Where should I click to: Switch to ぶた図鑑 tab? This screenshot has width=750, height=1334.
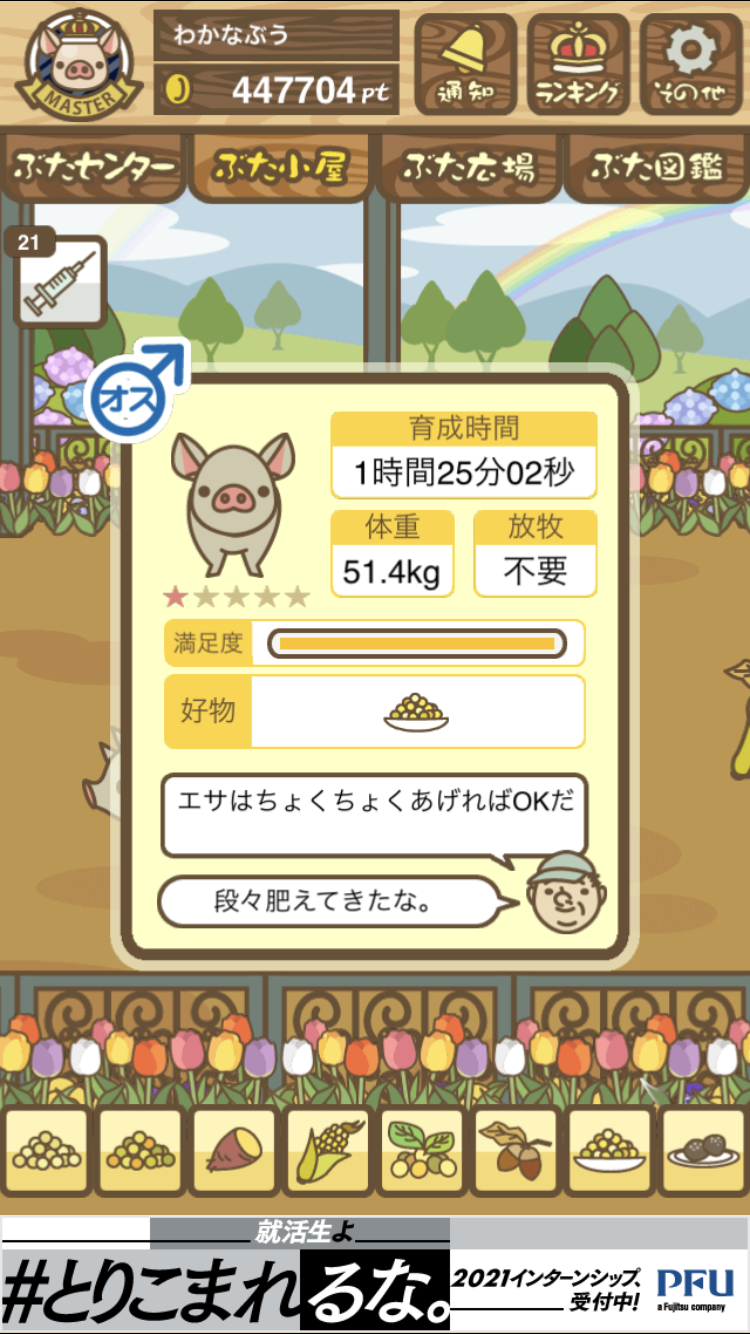pos(656,167)
